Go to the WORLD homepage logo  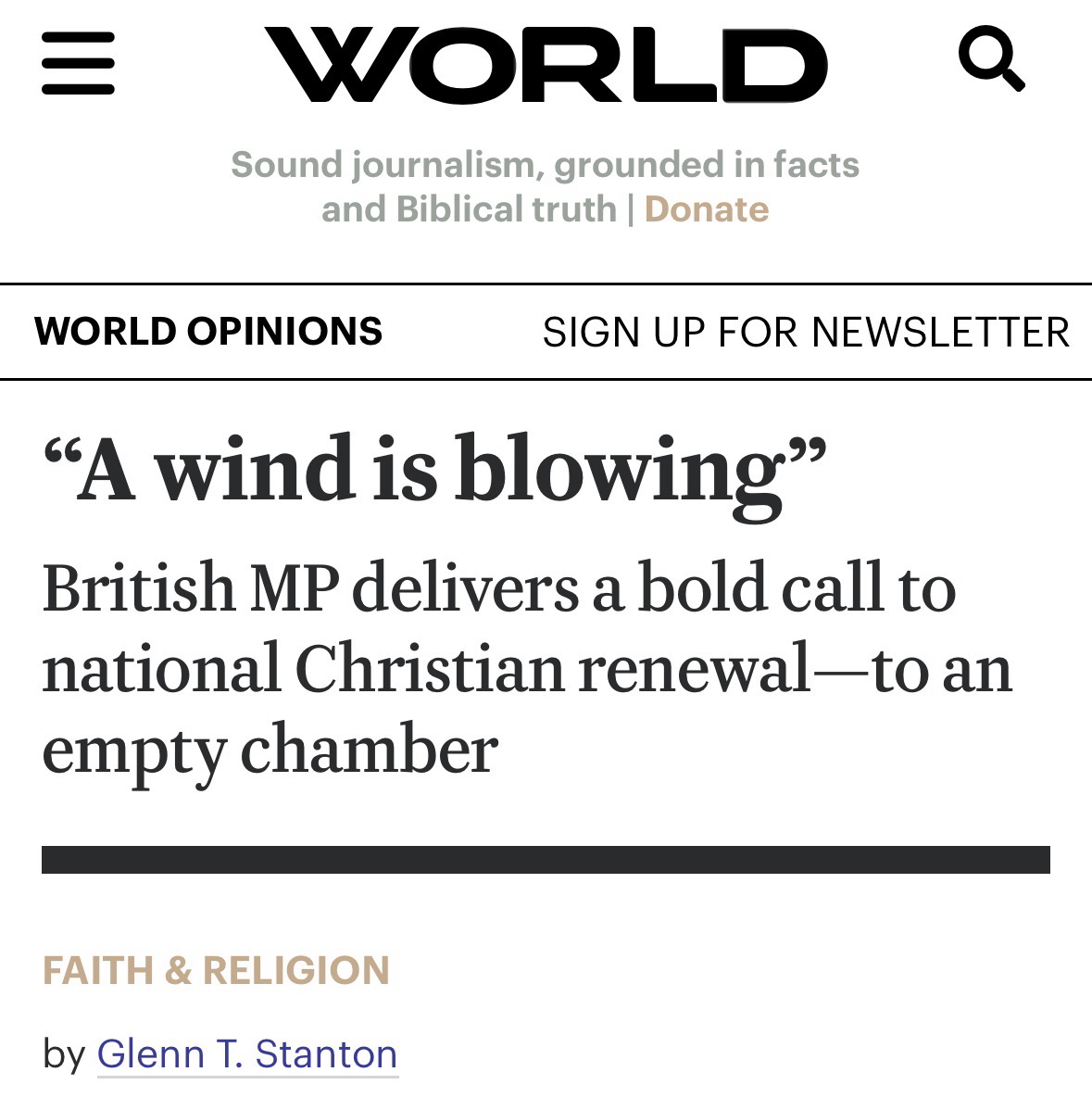[x=546, y=64]
